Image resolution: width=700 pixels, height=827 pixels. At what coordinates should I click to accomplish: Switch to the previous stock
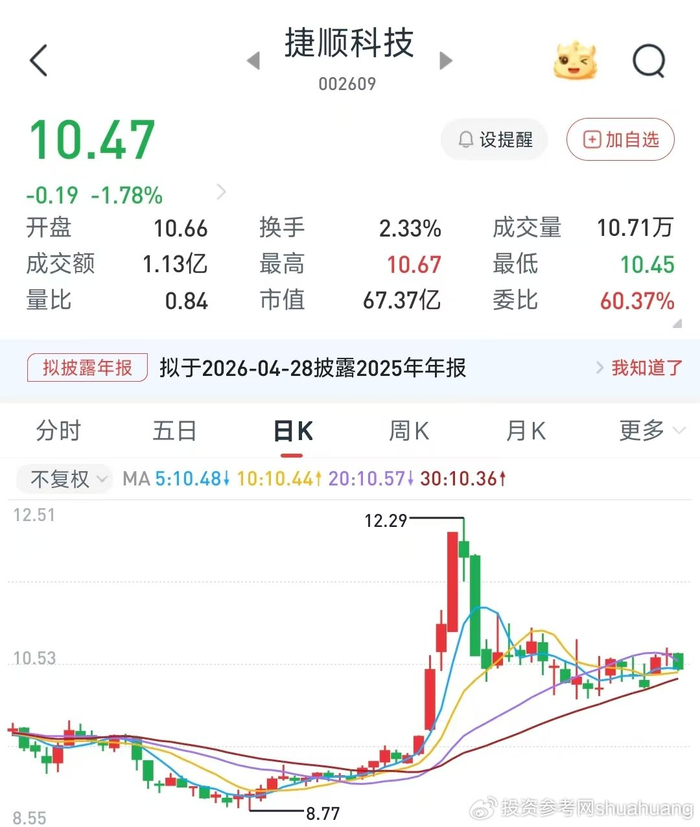click(254, 61)
